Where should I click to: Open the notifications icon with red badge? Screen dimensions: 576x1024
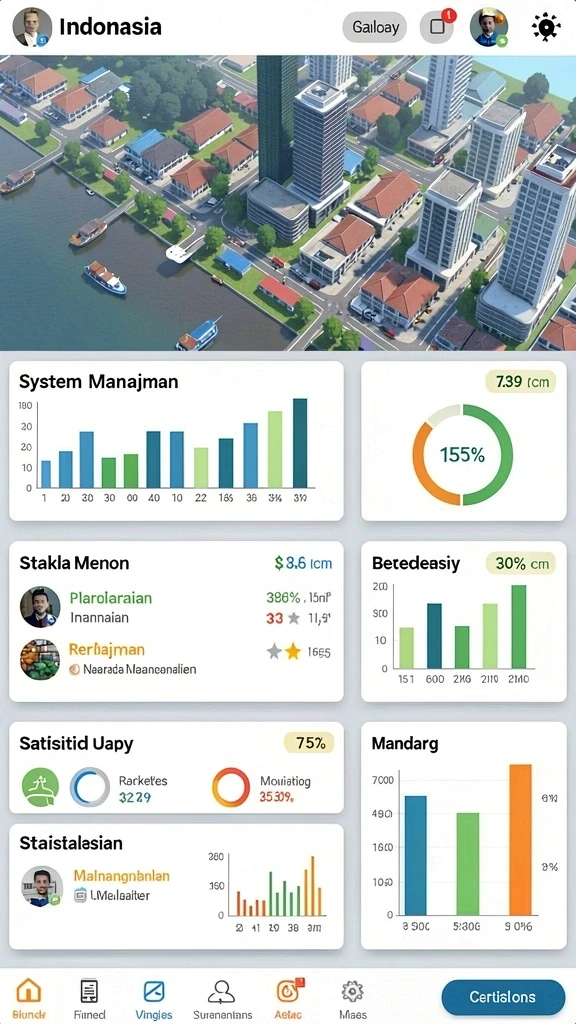[x=438, y=26]
